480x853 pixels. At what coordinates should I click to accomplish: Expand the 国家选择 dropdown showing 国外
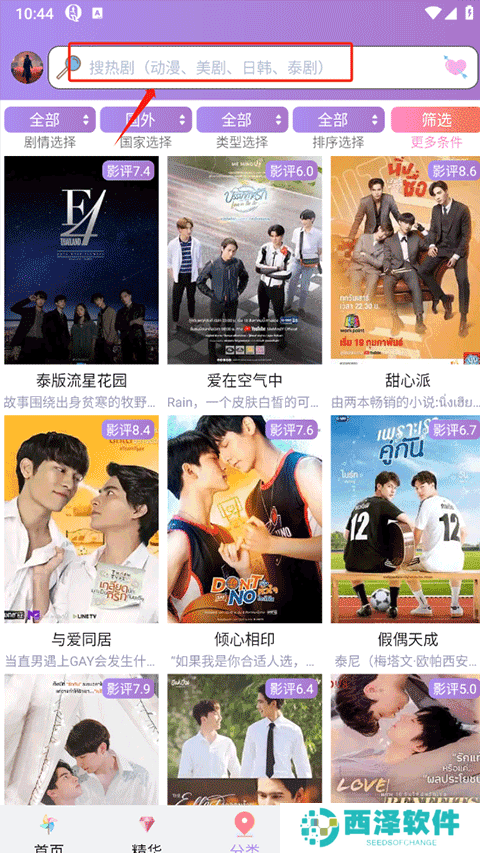(x=146, y=120)
